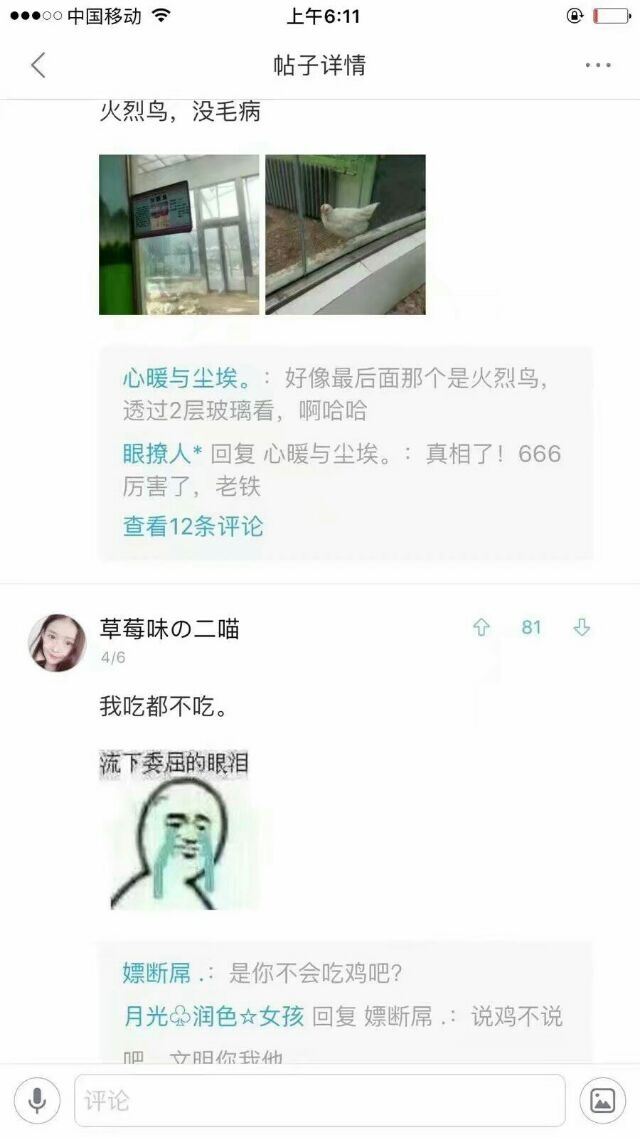The height and width of the screenshot is (1138, 640).
Task: Open 草莓味の二喵 avatar
Action: (x=57, y=643)
